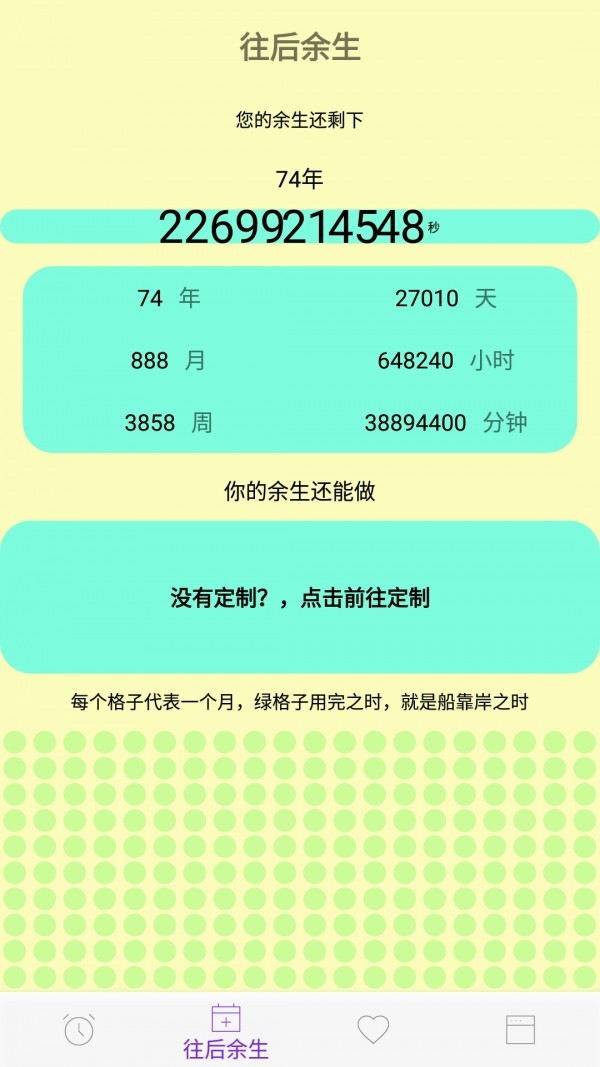Image resolution: width=600 pixels, height=1067 pixels.
Task: Open the rightmost window-icon tab
Action: [x=520, y=1029]
